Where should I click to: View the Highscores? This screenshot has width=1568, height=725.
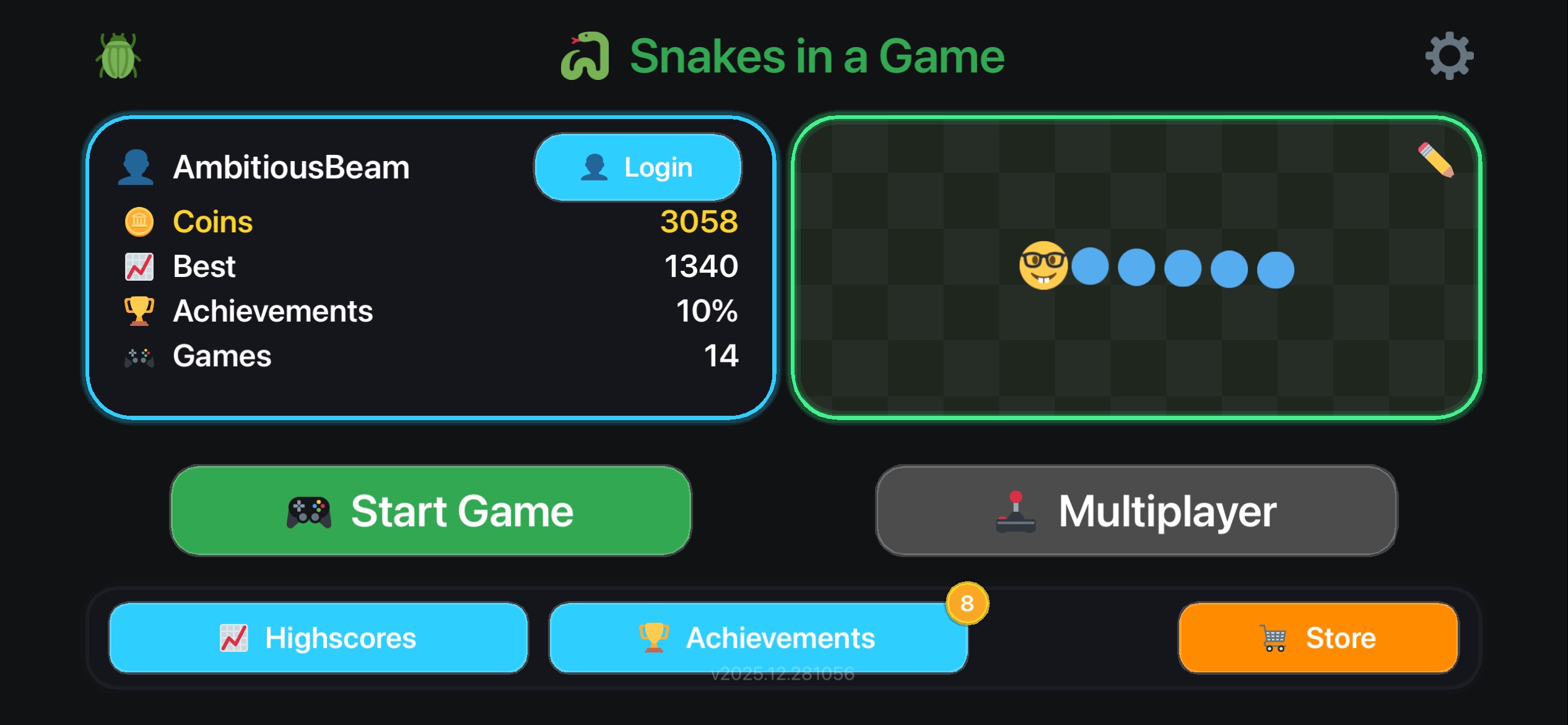(318, 638)
